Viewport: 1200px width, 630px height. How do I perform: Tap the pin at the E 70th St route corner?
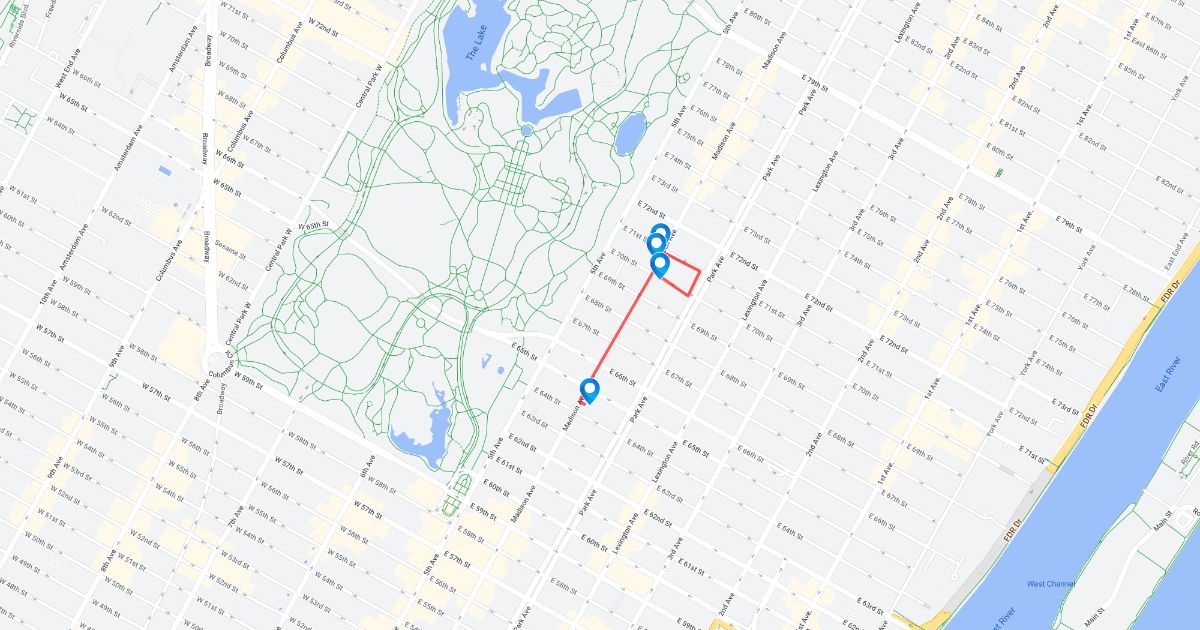(x=660, y=264)
